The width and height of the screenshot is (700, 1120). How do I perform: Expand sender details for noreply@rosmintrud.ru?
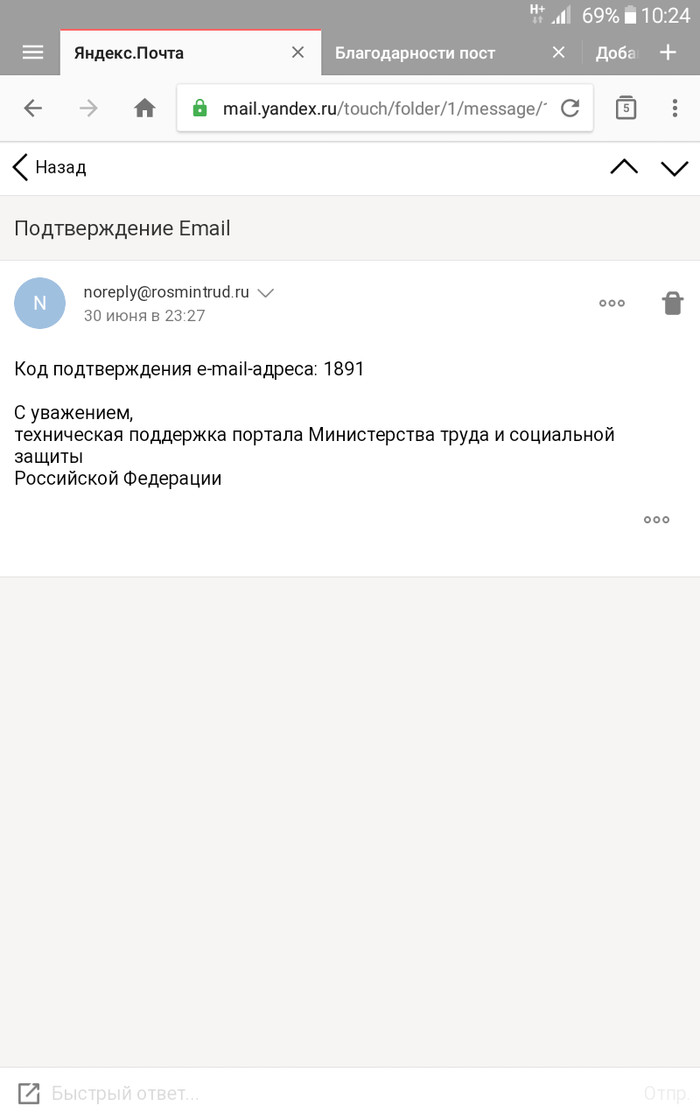(x=265, y=293)
